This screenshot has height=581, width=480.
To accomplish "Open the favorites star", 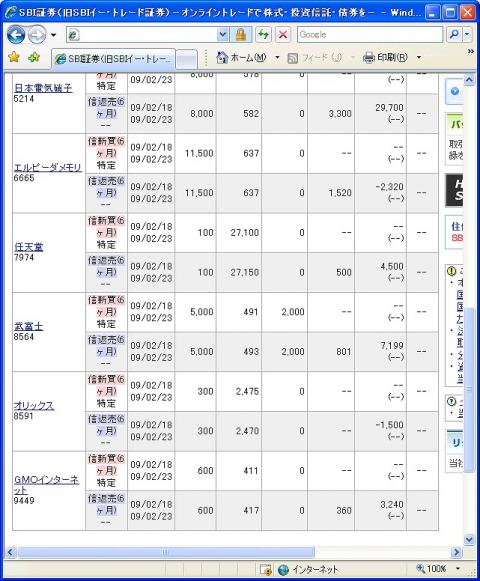I will (x=14, y=57).
